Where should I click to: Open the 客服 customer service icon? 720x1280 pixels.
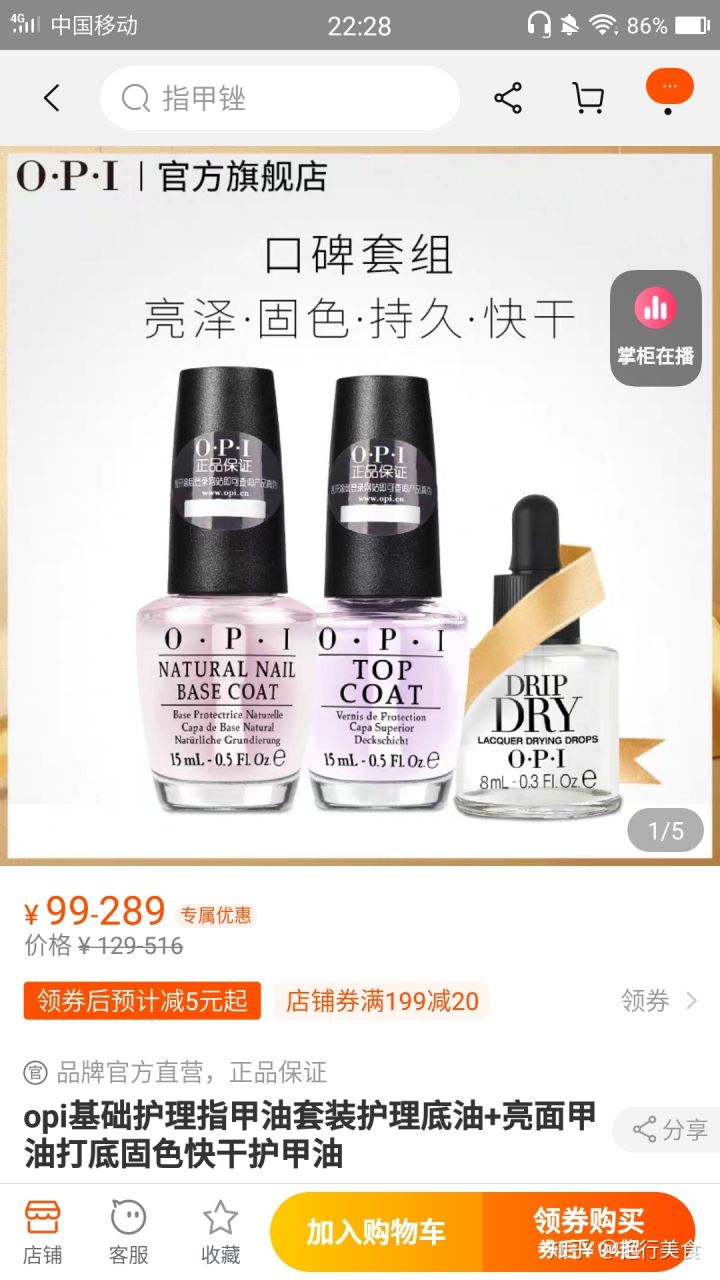tap(126, 1228)
